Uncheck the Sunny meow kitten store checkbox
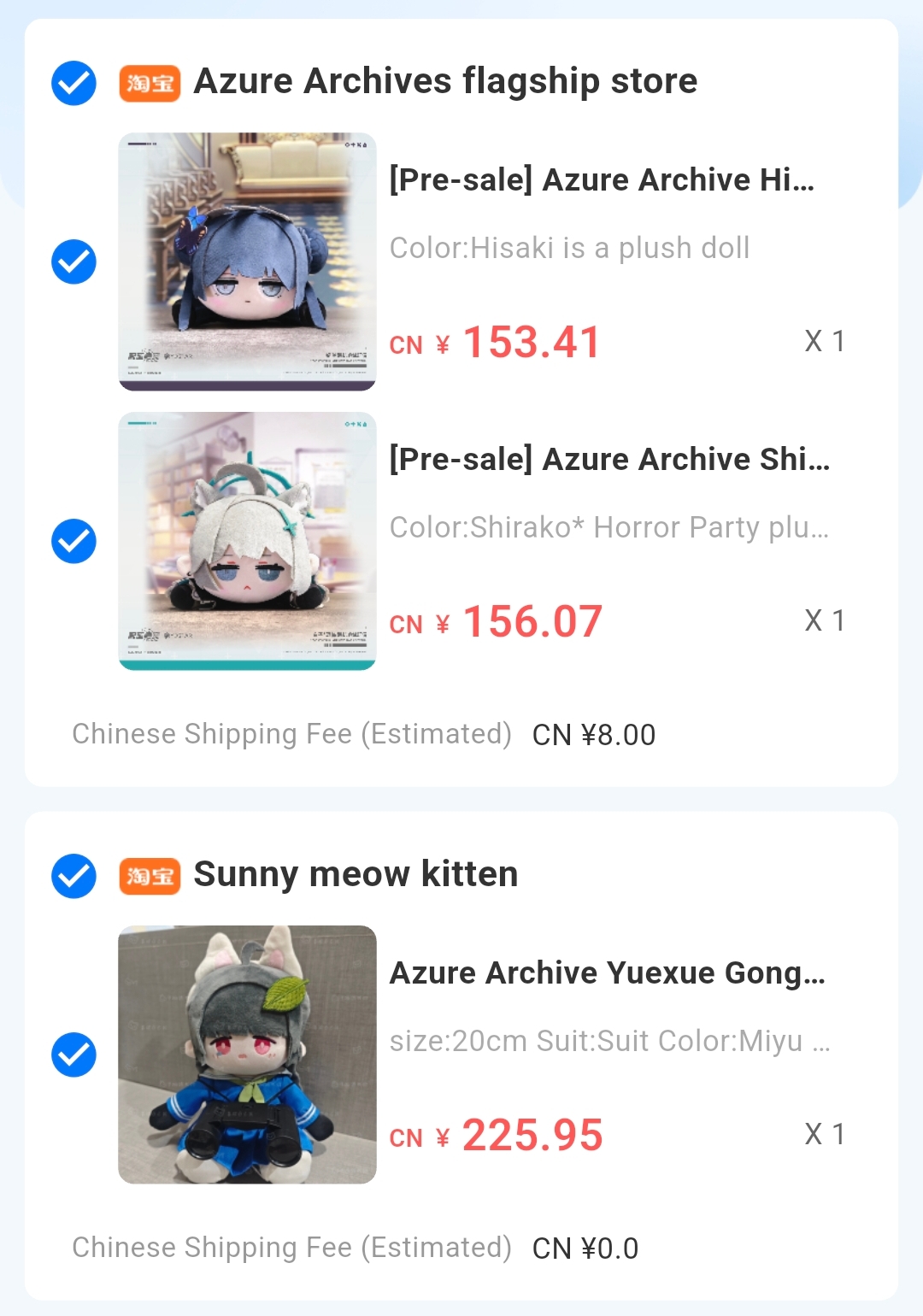Screen dimensions: 923x1316 click(x=73, y=876)
